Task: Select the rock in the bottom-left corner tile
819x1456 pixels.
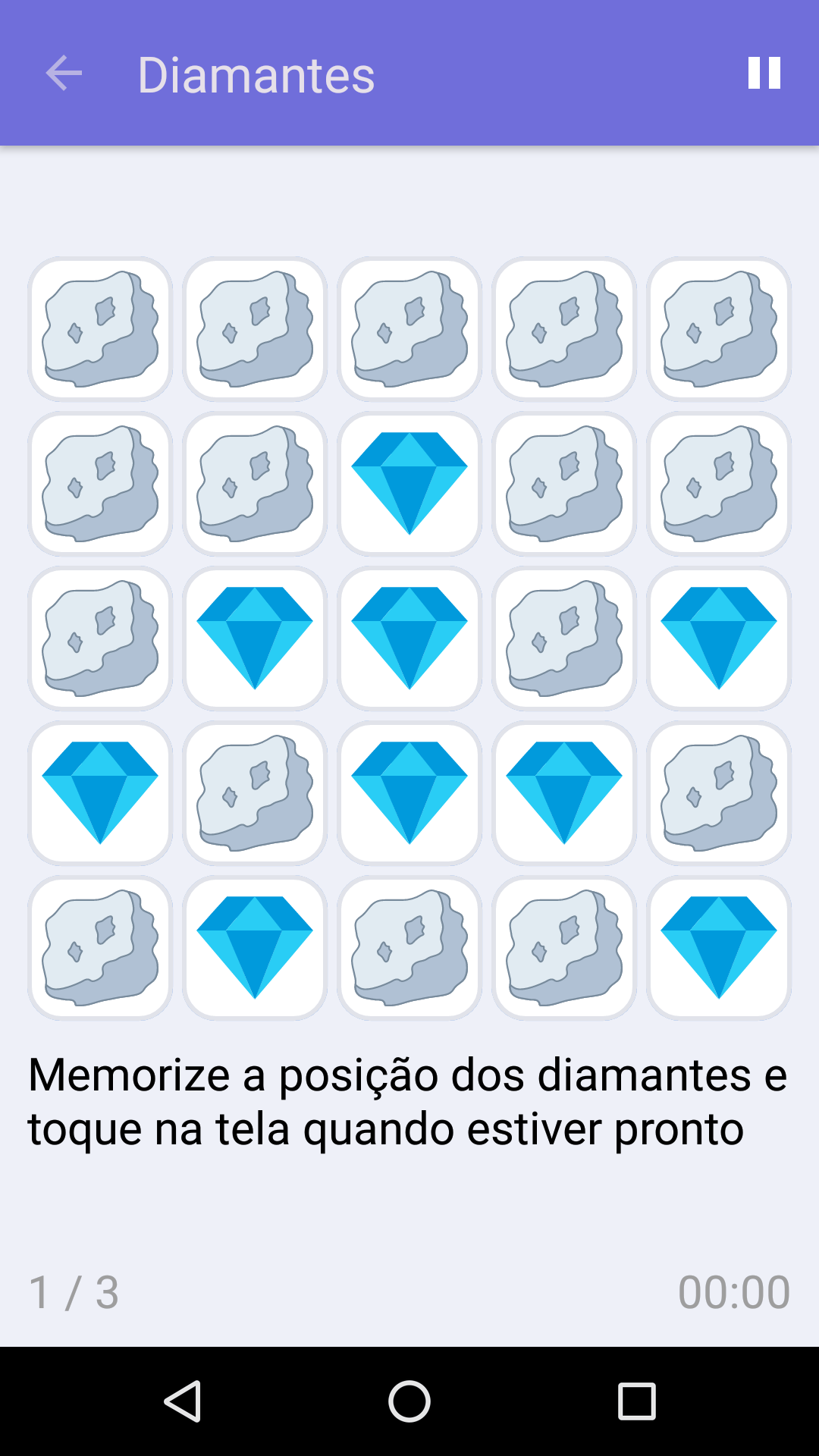Action: [x=100, y=946]
